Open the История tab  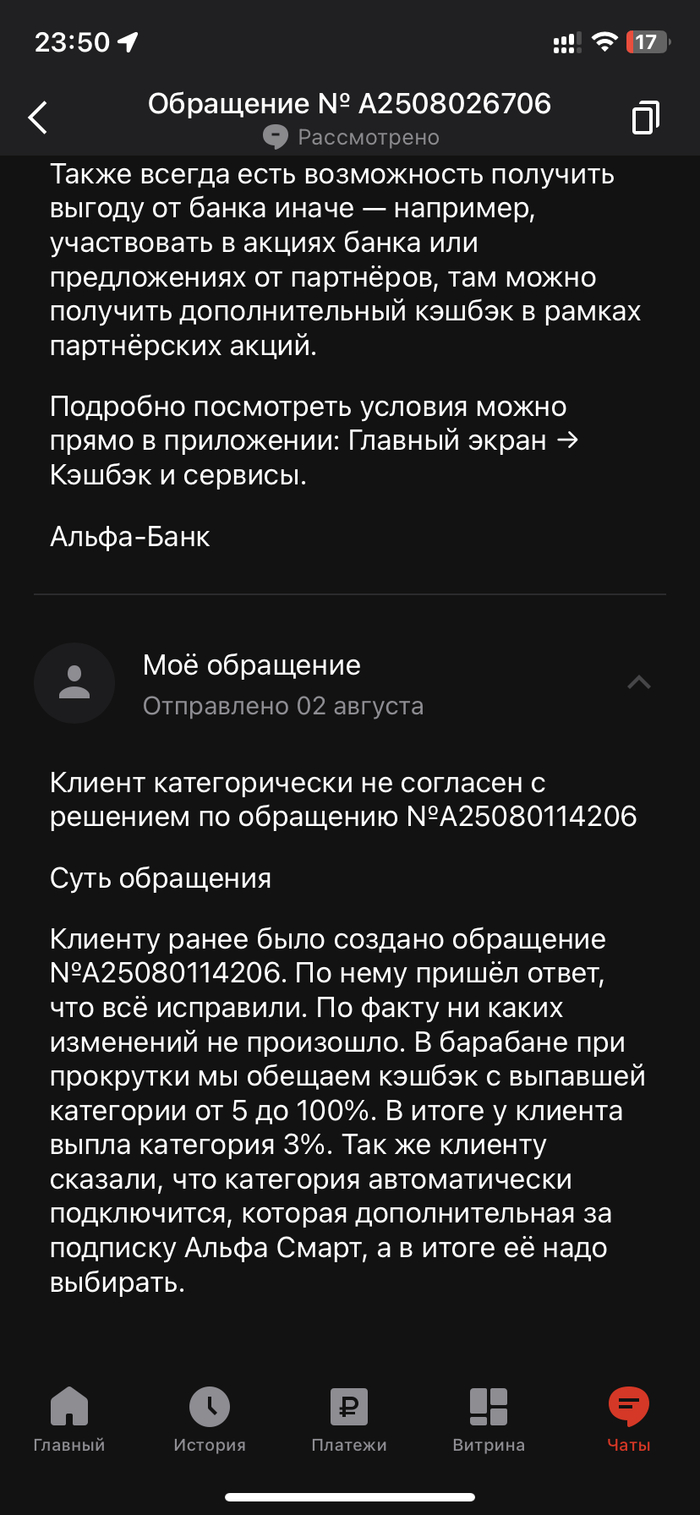209,1419
